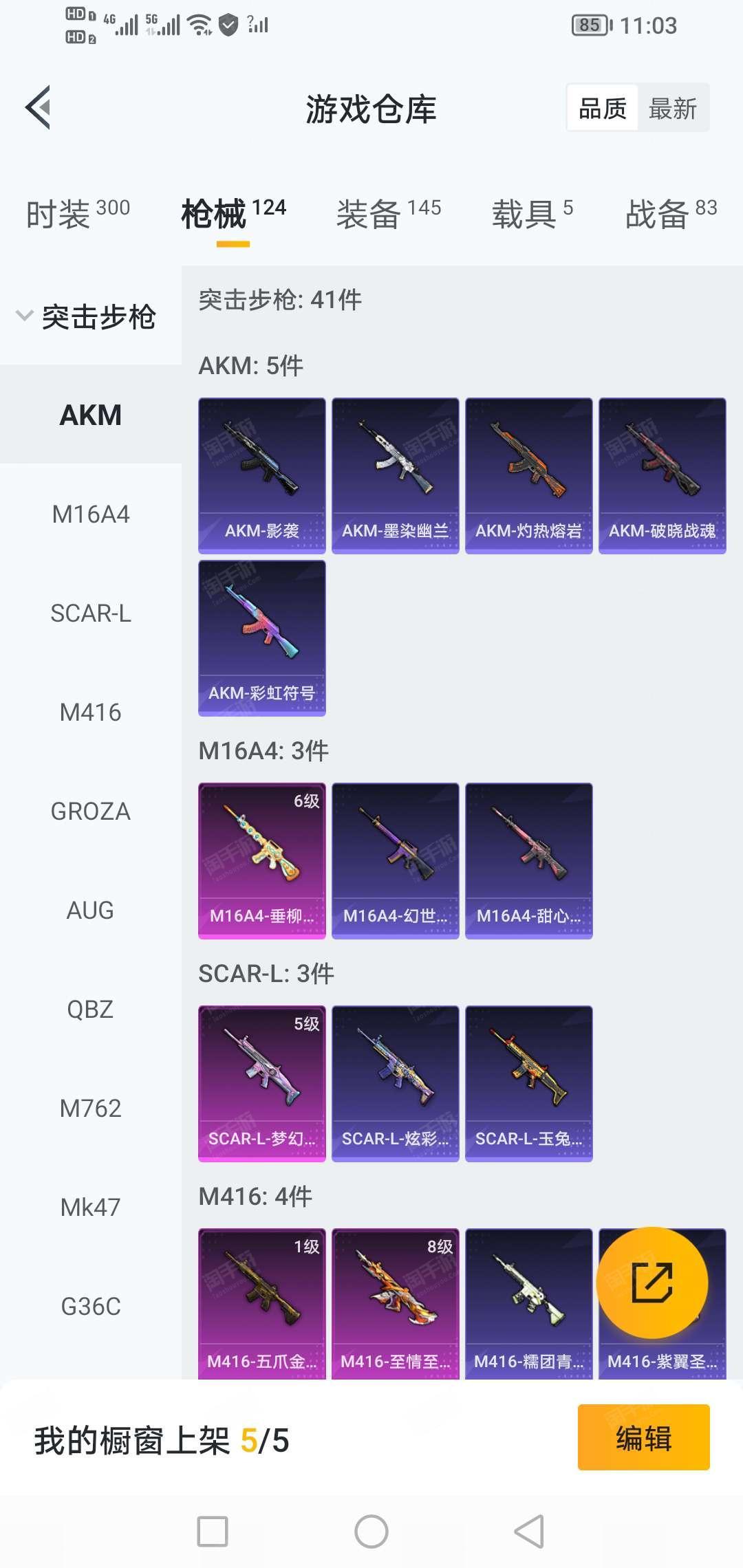Open the 战备 tab
This screenshot has height=1568, width=743.
670,214
